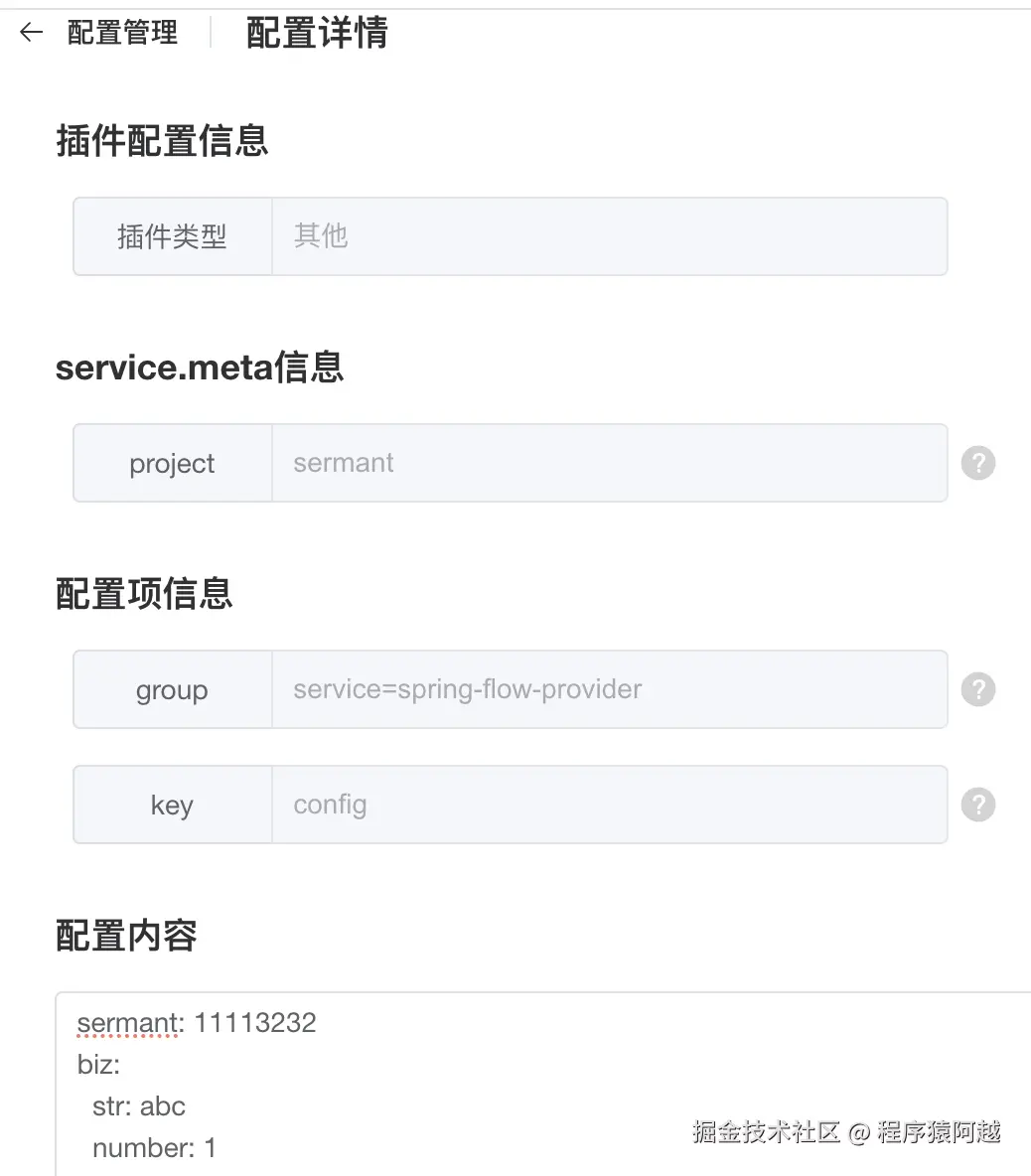Tap the 插件类型 field showing 其他
Viewport: 1031px width, 1176px height.
coord(608,236)
